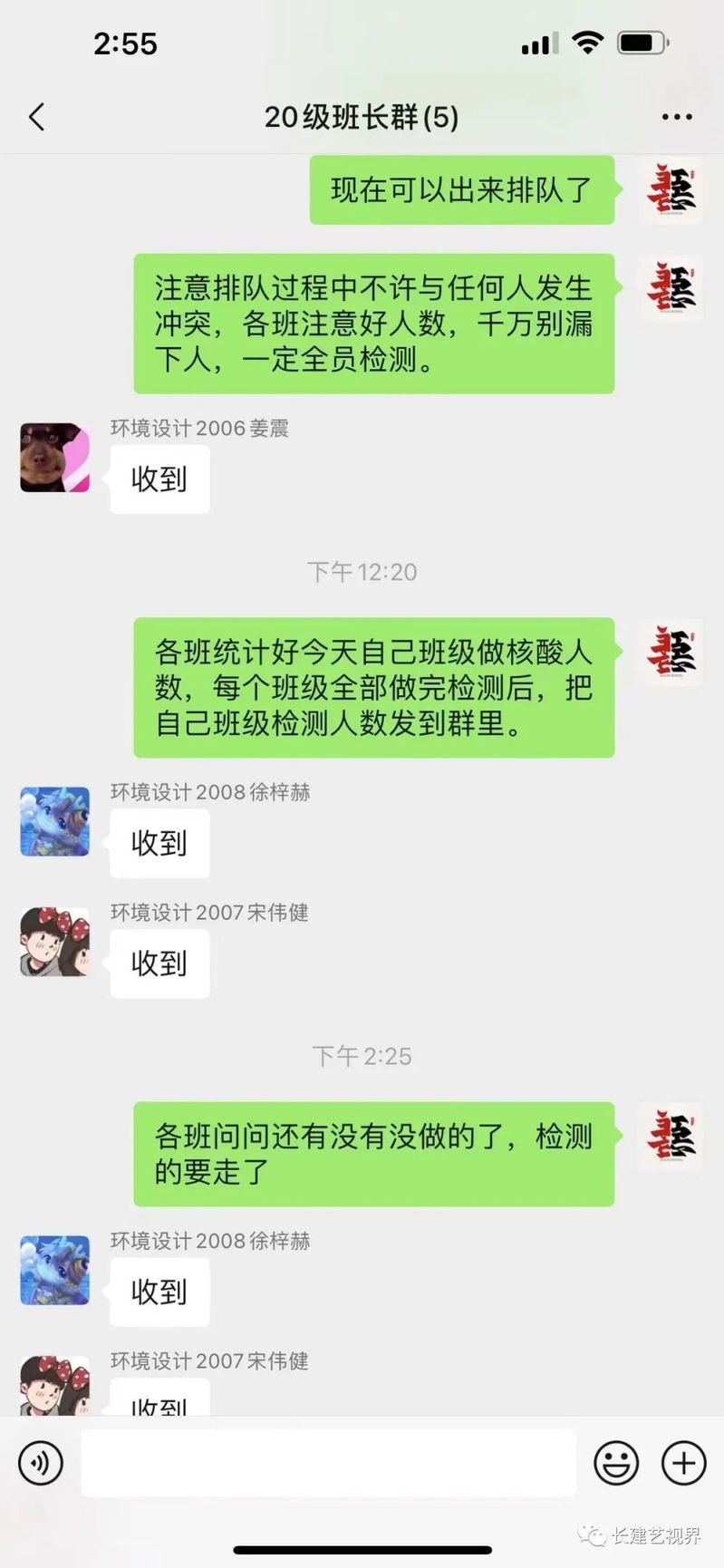Image resolution: width=724 pixels, height=1568 pixels.
Task: Focus the message text field
Action: [x=328, y=1462]
